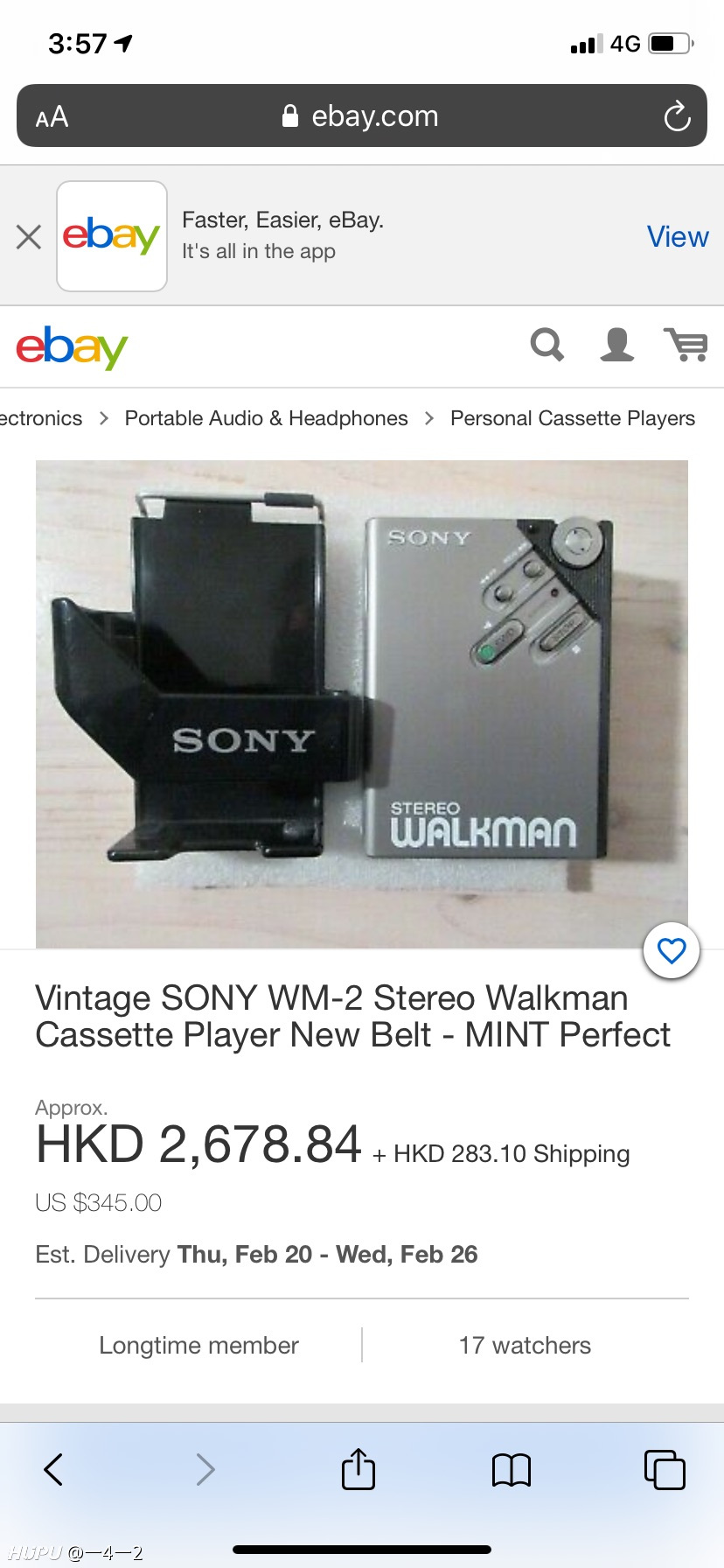The height and width of the screenshot is (1568, 724).
Task: Share this page
Action: click(x=359, y=1468)
